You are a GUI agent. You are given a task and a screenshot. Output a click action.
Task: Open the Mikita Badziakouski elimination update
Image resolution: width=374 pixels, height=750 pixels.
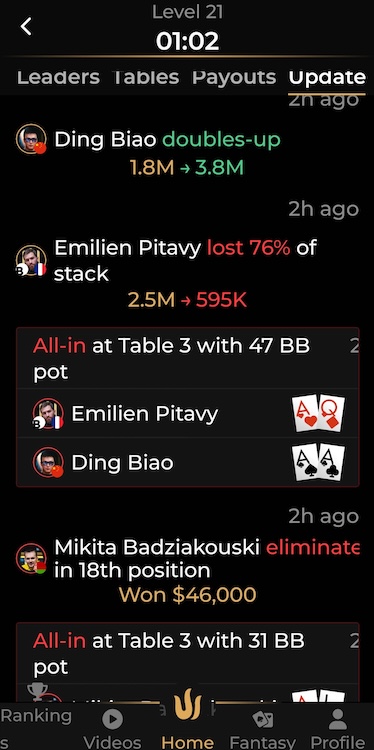click(187, 571)
